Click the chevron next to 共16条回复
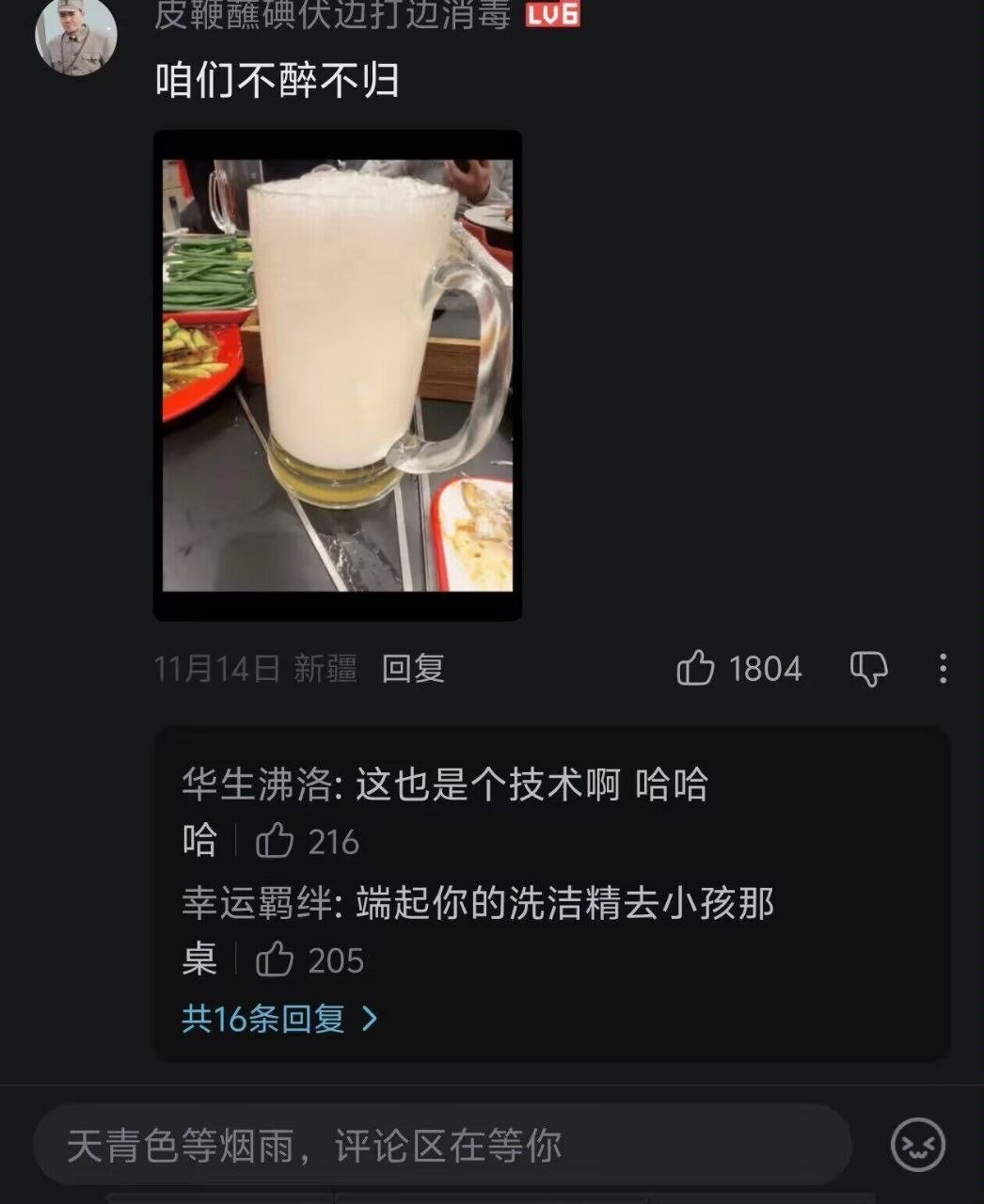984x1204 pixels. [374, 1018]
